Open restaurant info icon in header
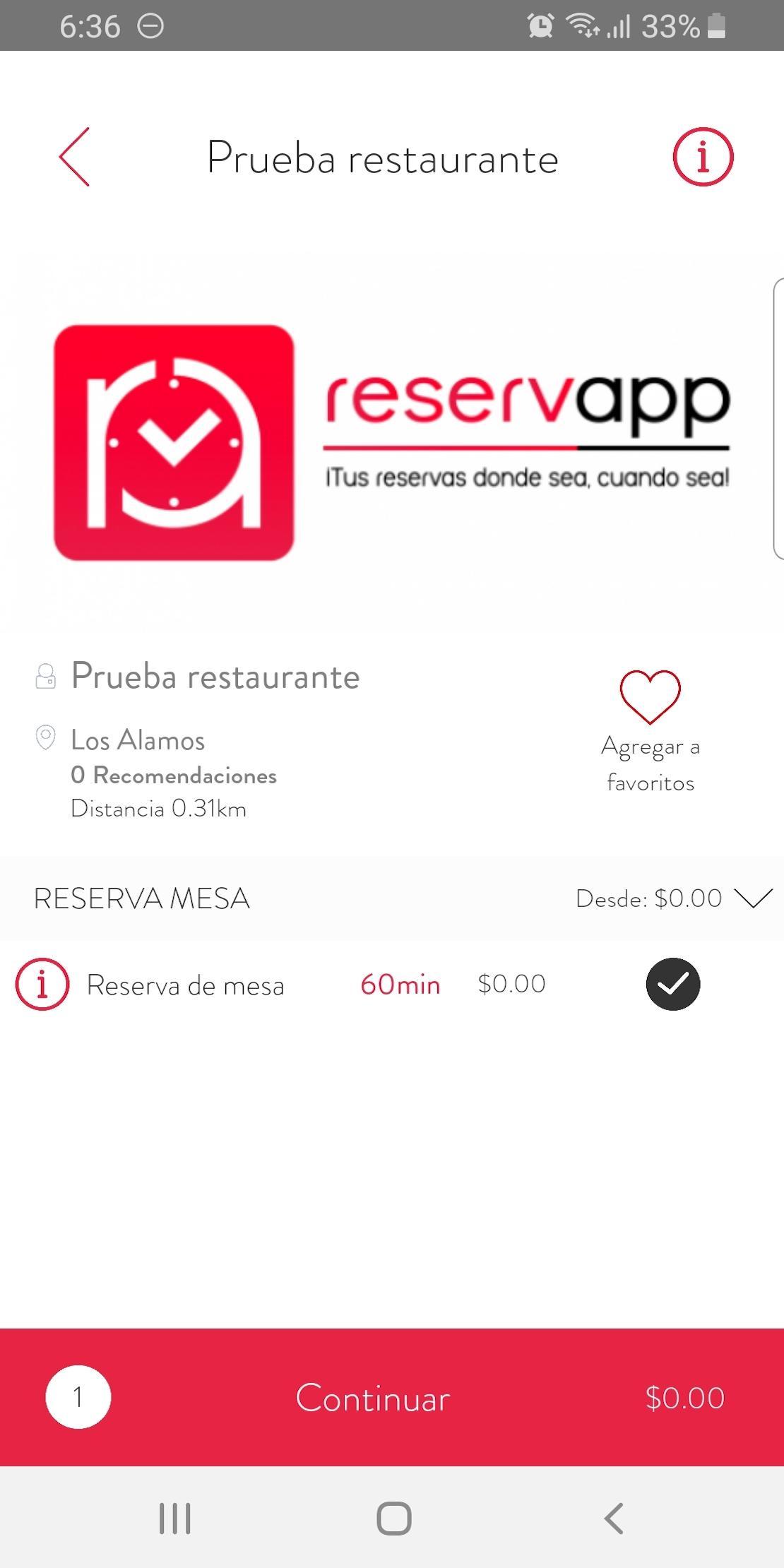Image resolution: width=784 pixels, height=1568 pixels. pyautogui.click(x=703, y=157)
